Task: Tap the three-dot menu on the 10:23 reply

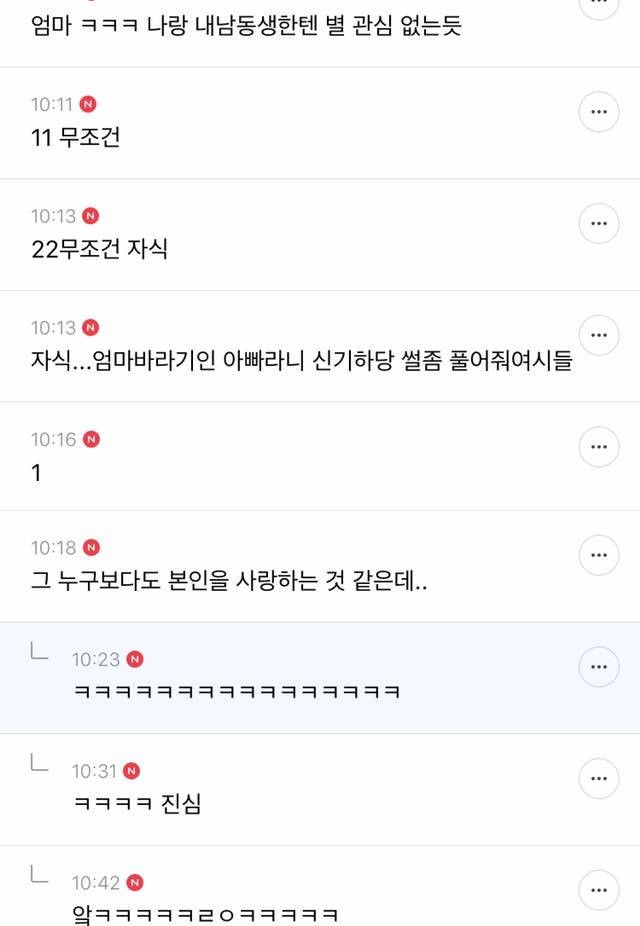Action: [599, 666]
